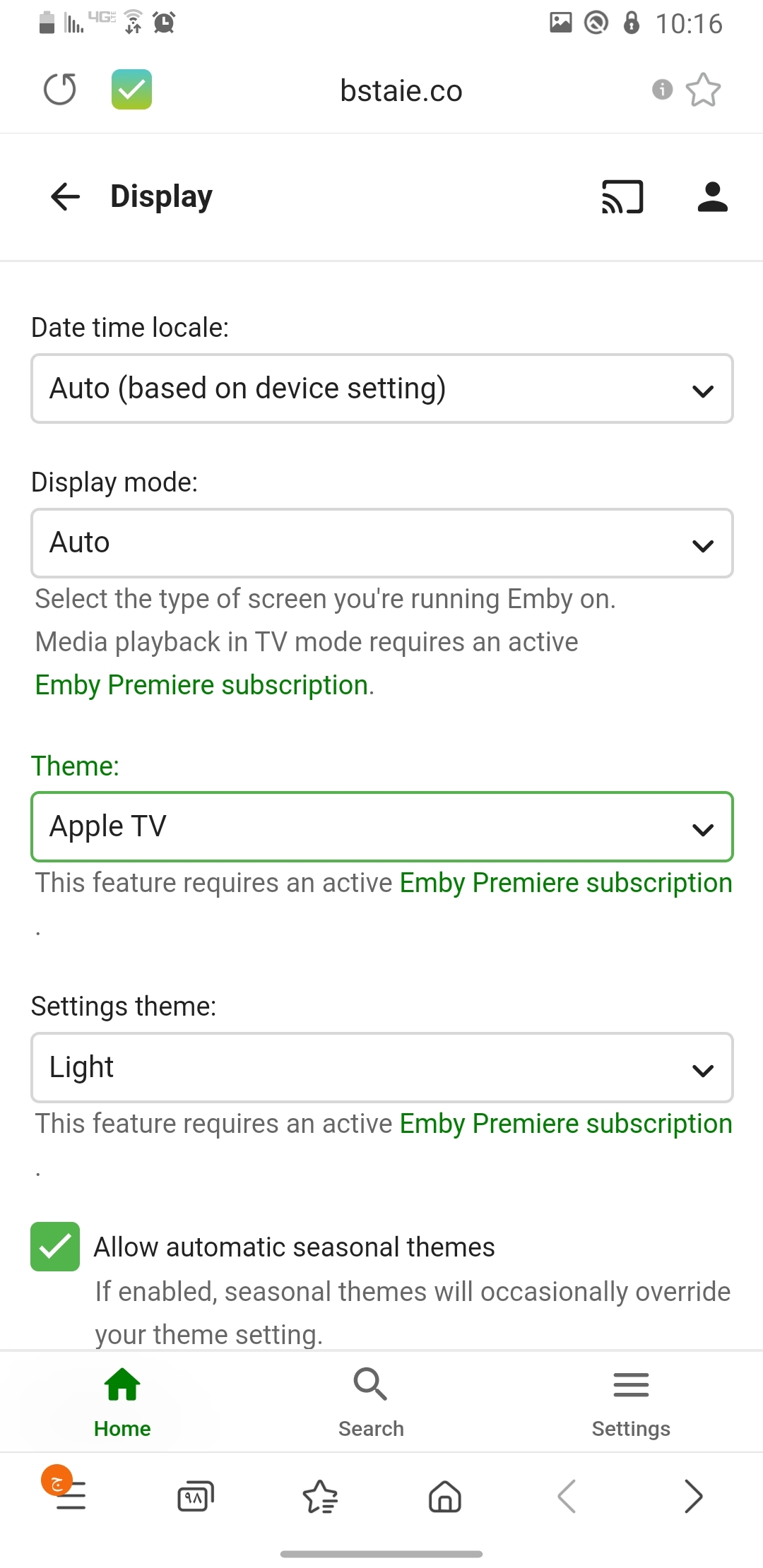The image size is (763, 1568).
Task: Open the Theme dropdown showing Apple TV
Action: (381, 827)
